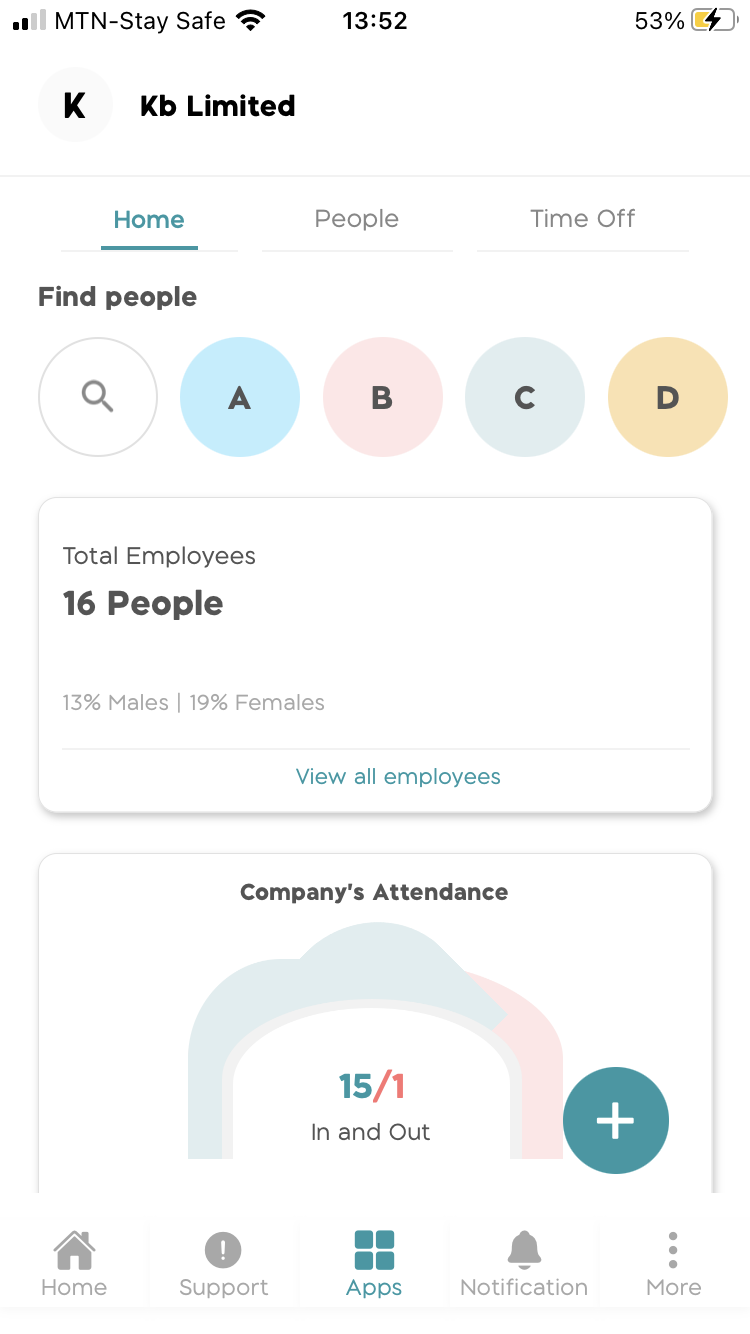Open the Kb Limited company avatar
750x1334 pixels.
point(75,104)
